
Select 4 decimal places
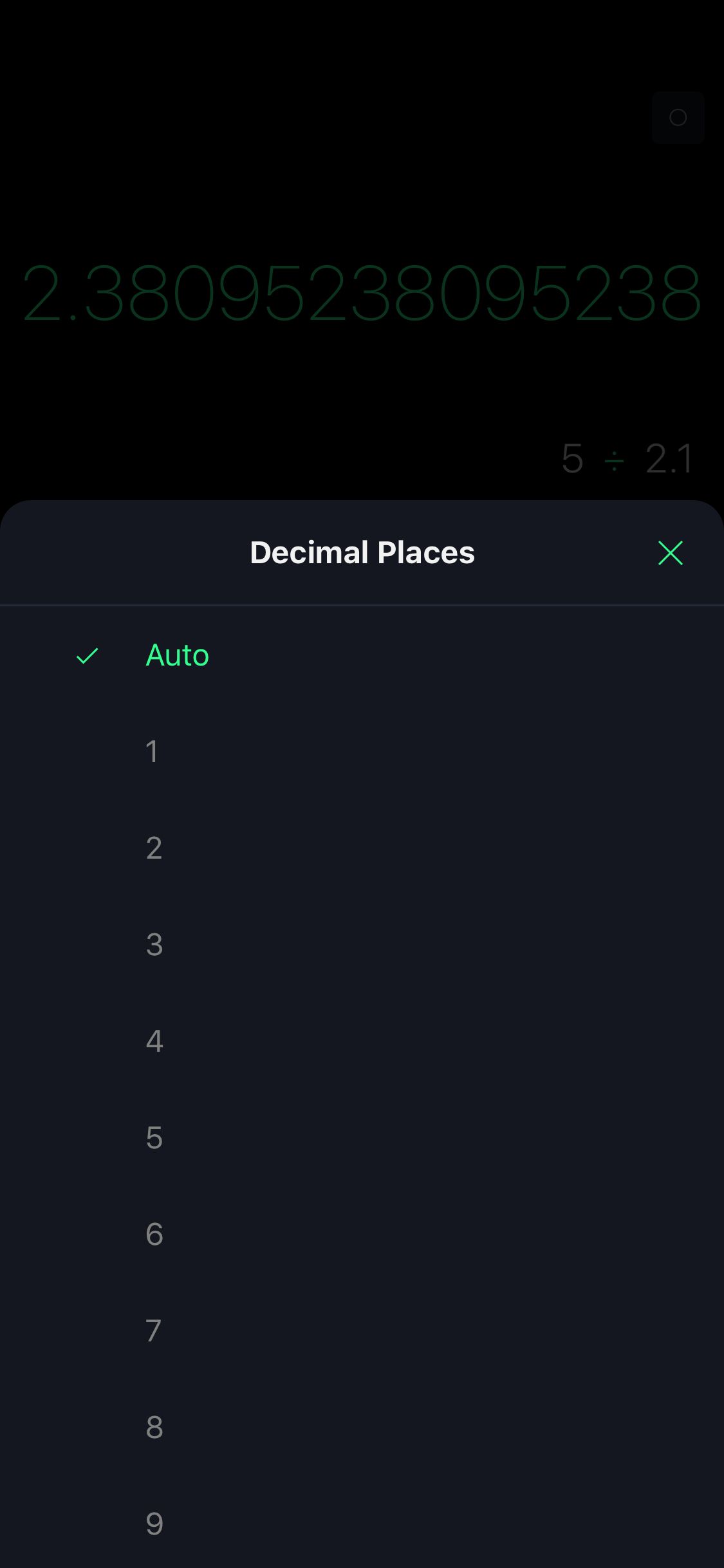coord(362,1041)
